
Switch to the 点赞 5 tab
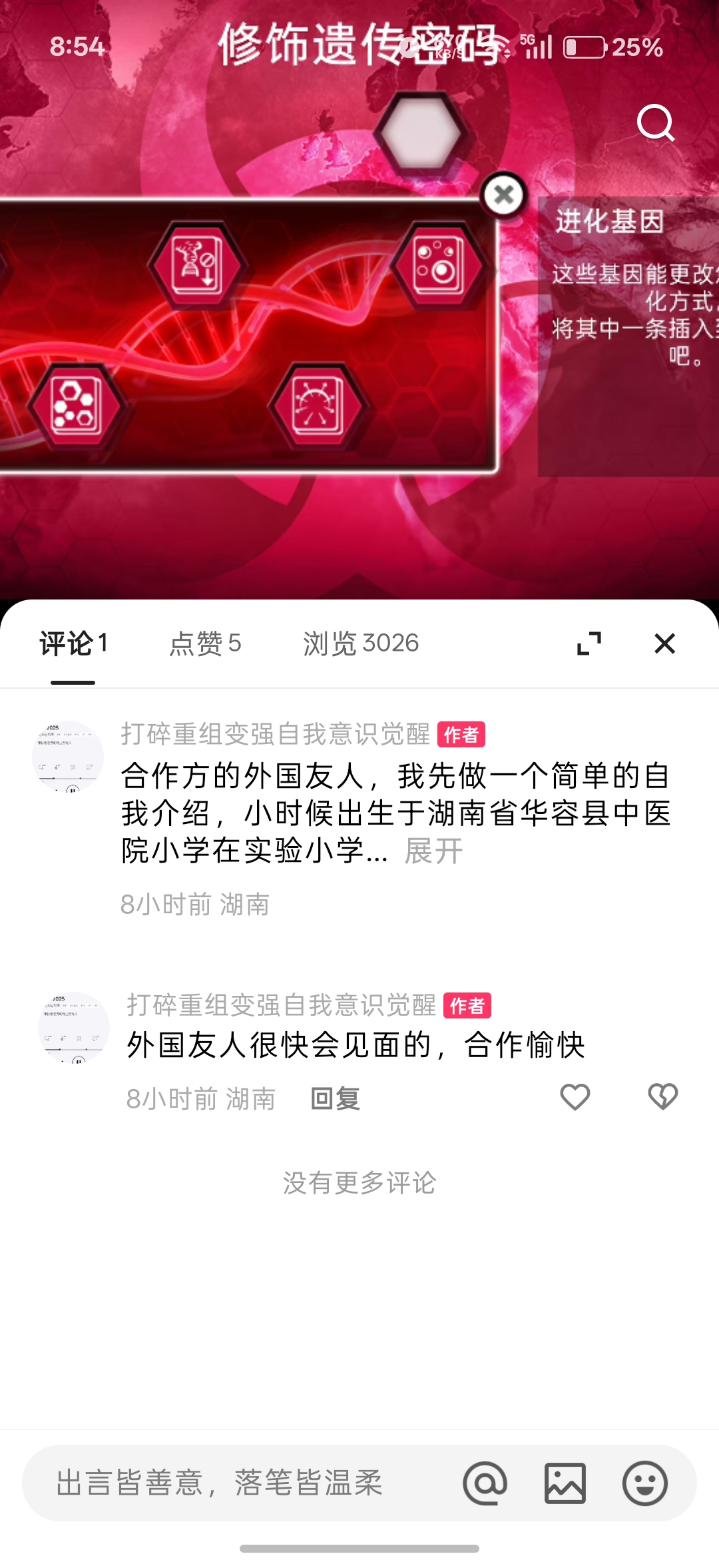click(x=205, y=643)
